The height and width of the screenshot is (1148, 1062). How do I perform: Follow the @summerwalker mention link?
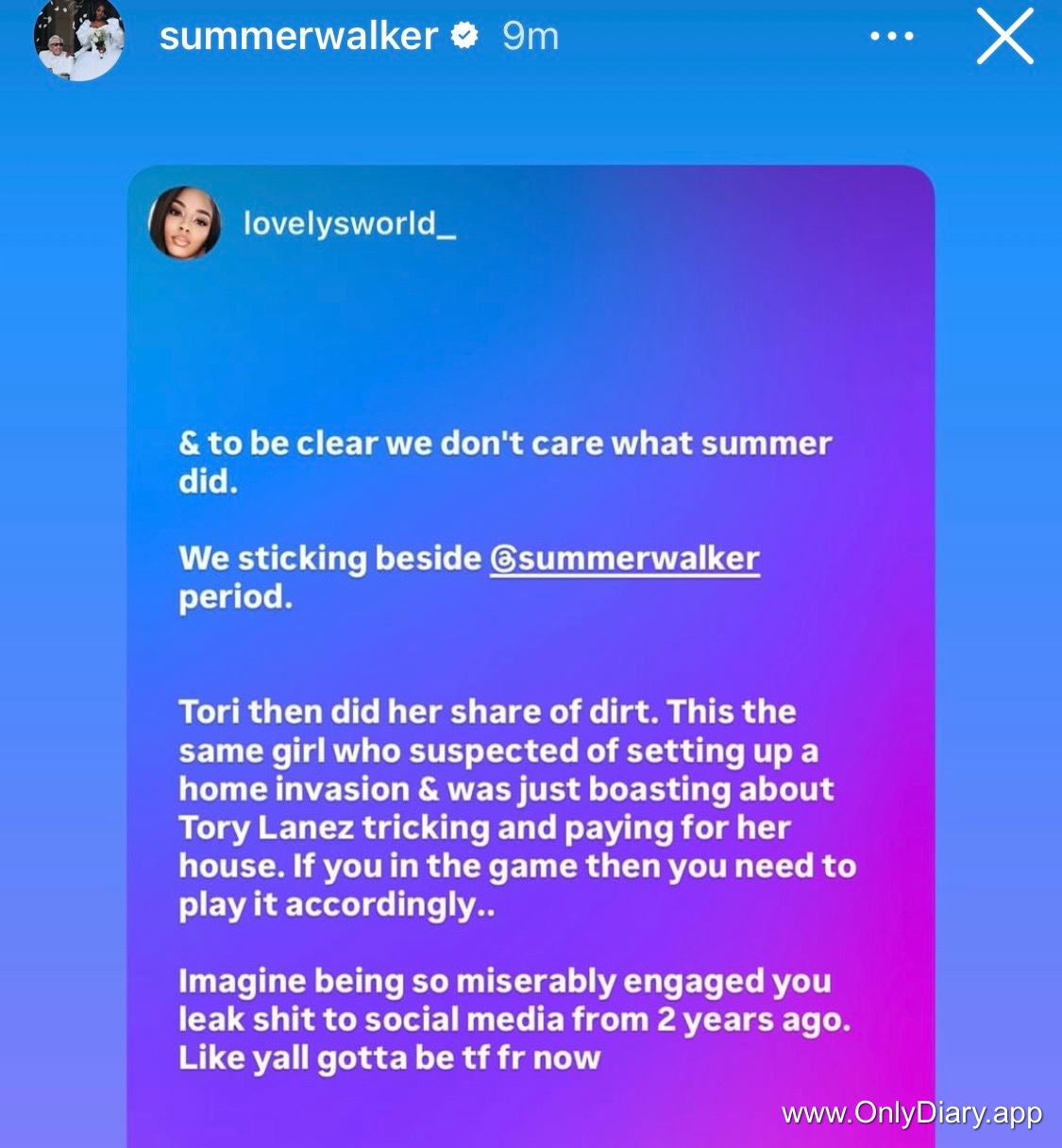[625, 558]
